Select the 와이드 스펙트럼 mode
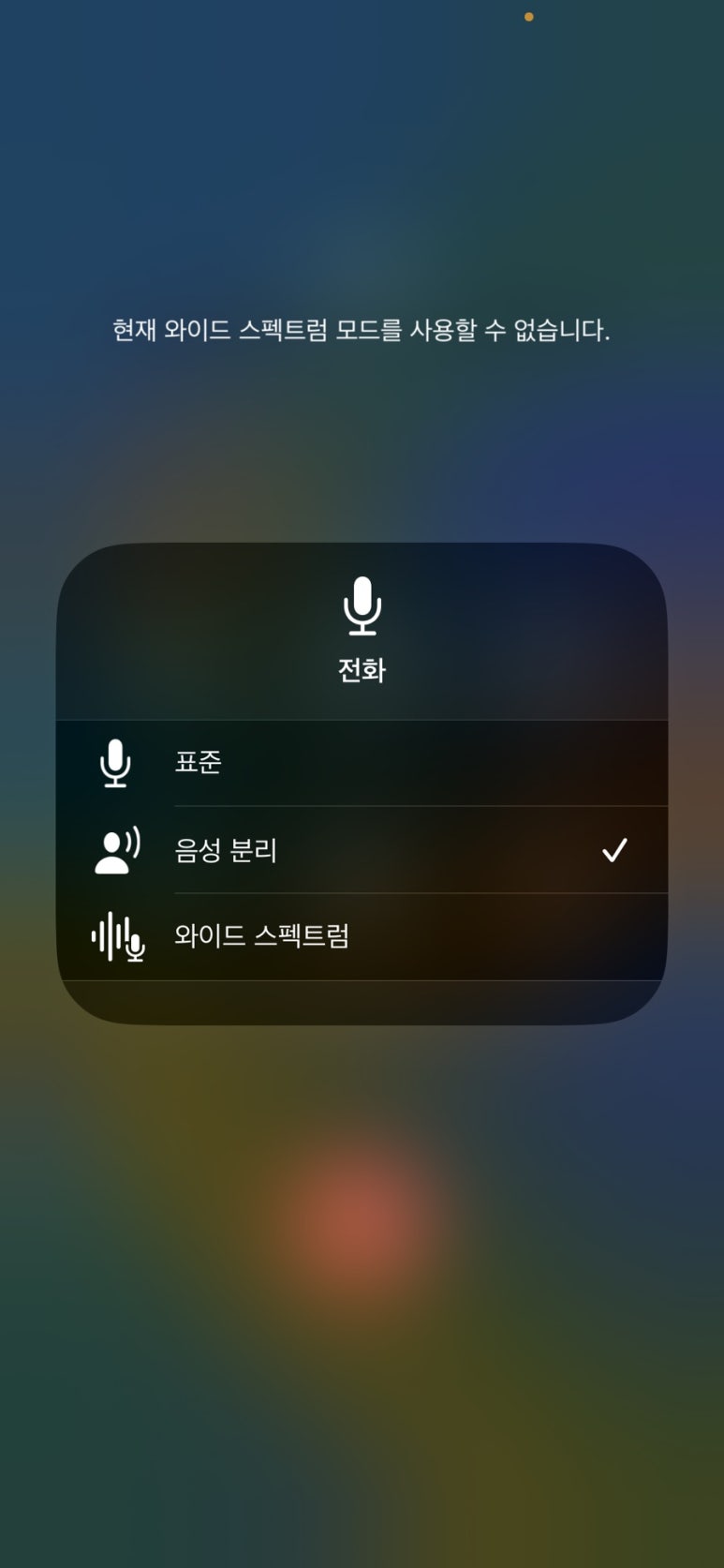 [362, 936]
